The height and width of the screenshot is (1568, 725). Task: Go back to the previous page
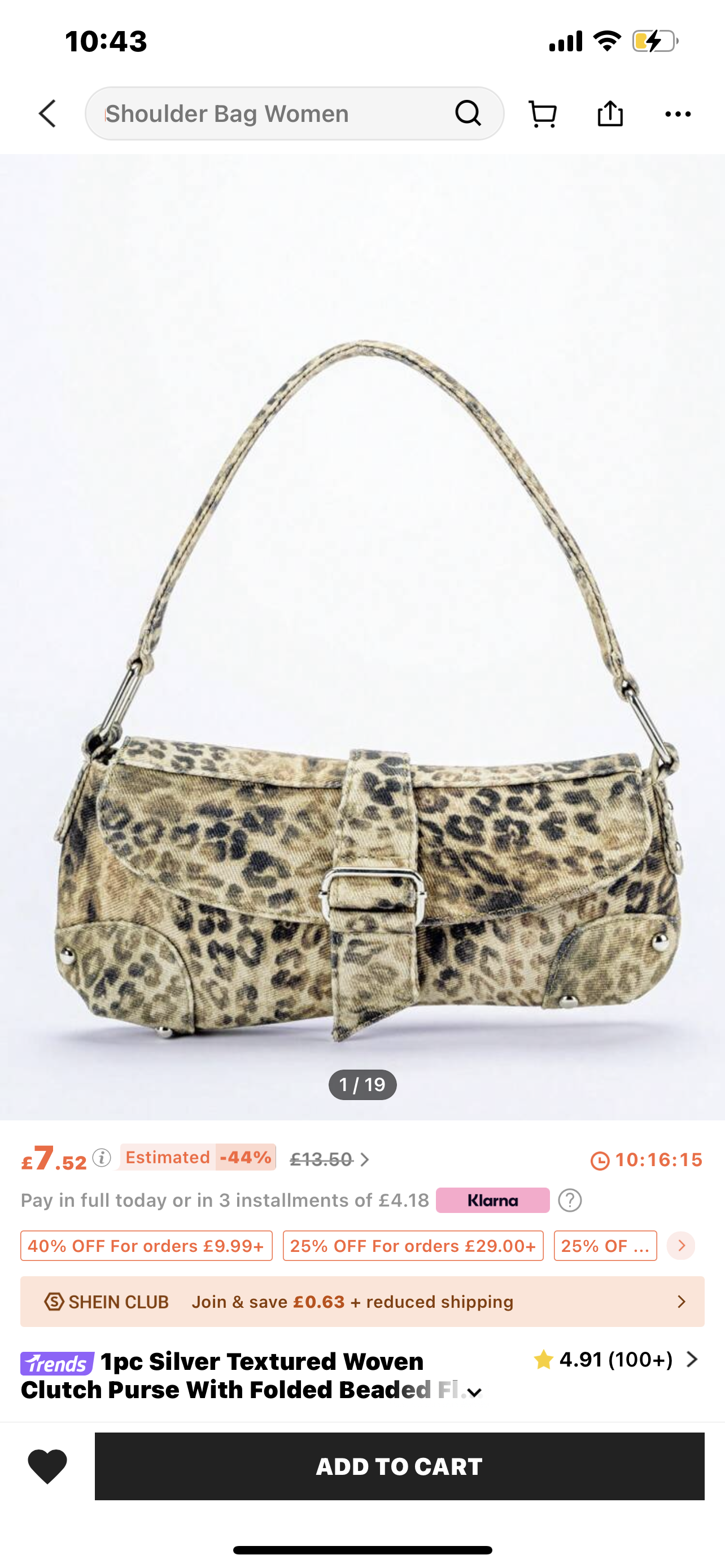(47, 114)
